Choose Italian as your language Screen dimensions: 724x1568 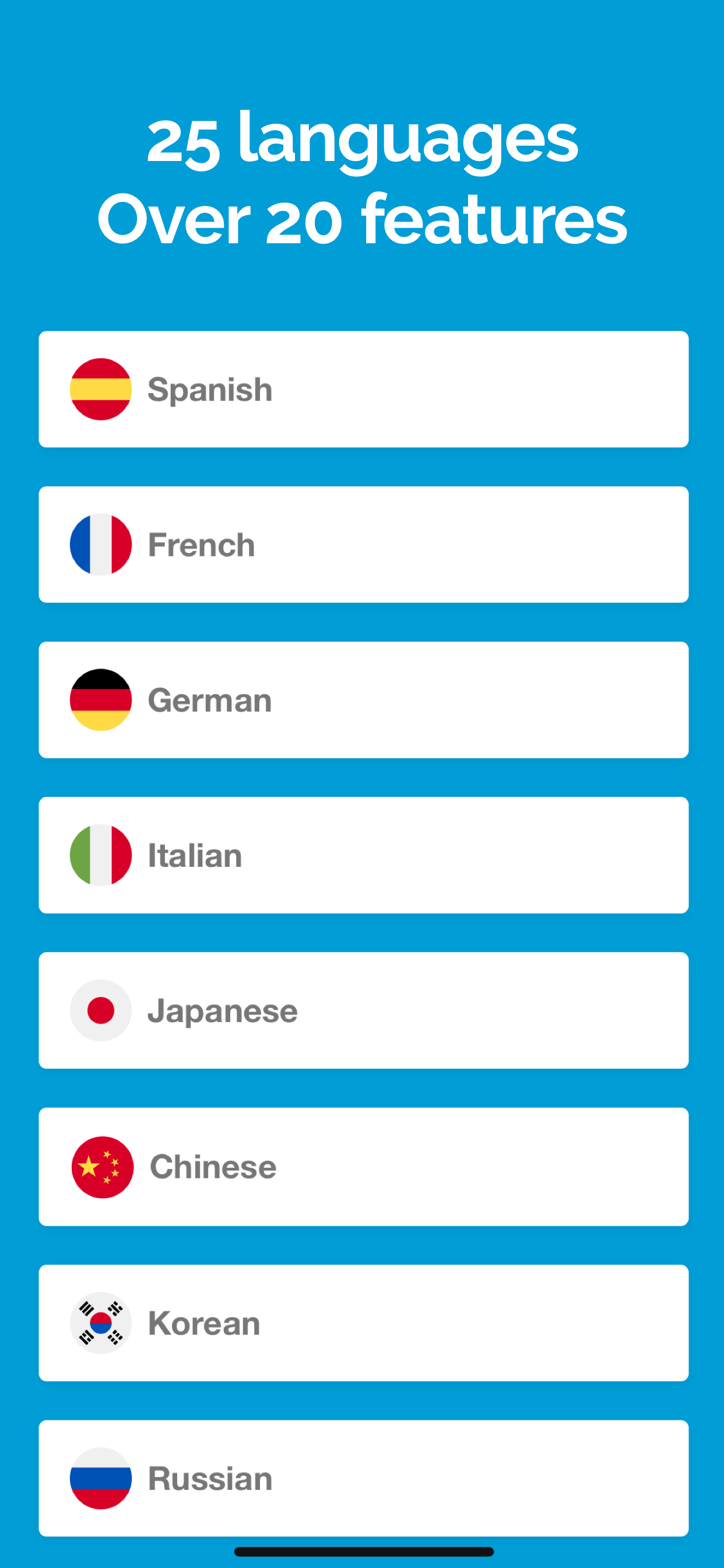pyautogui.click(x=362, y=855)
